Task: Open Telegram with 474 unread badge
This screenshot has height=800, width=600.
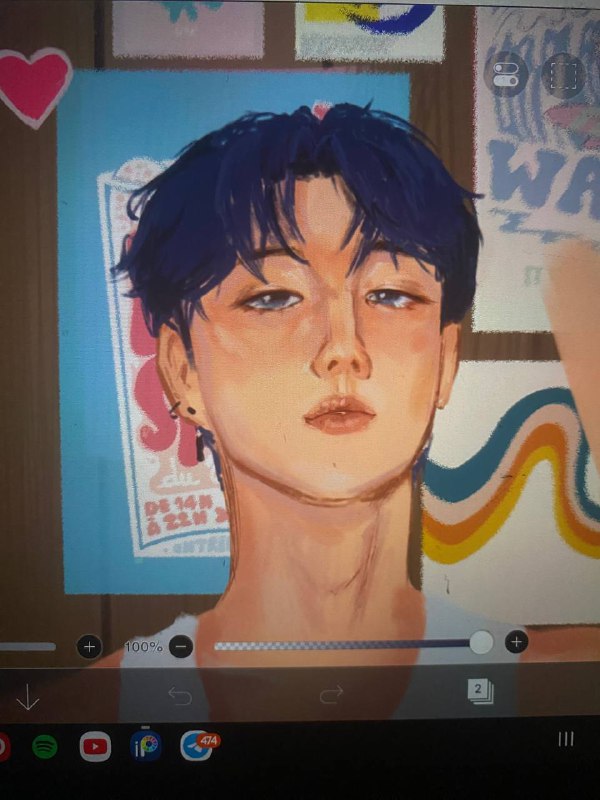Action: [x=197, y=745]
